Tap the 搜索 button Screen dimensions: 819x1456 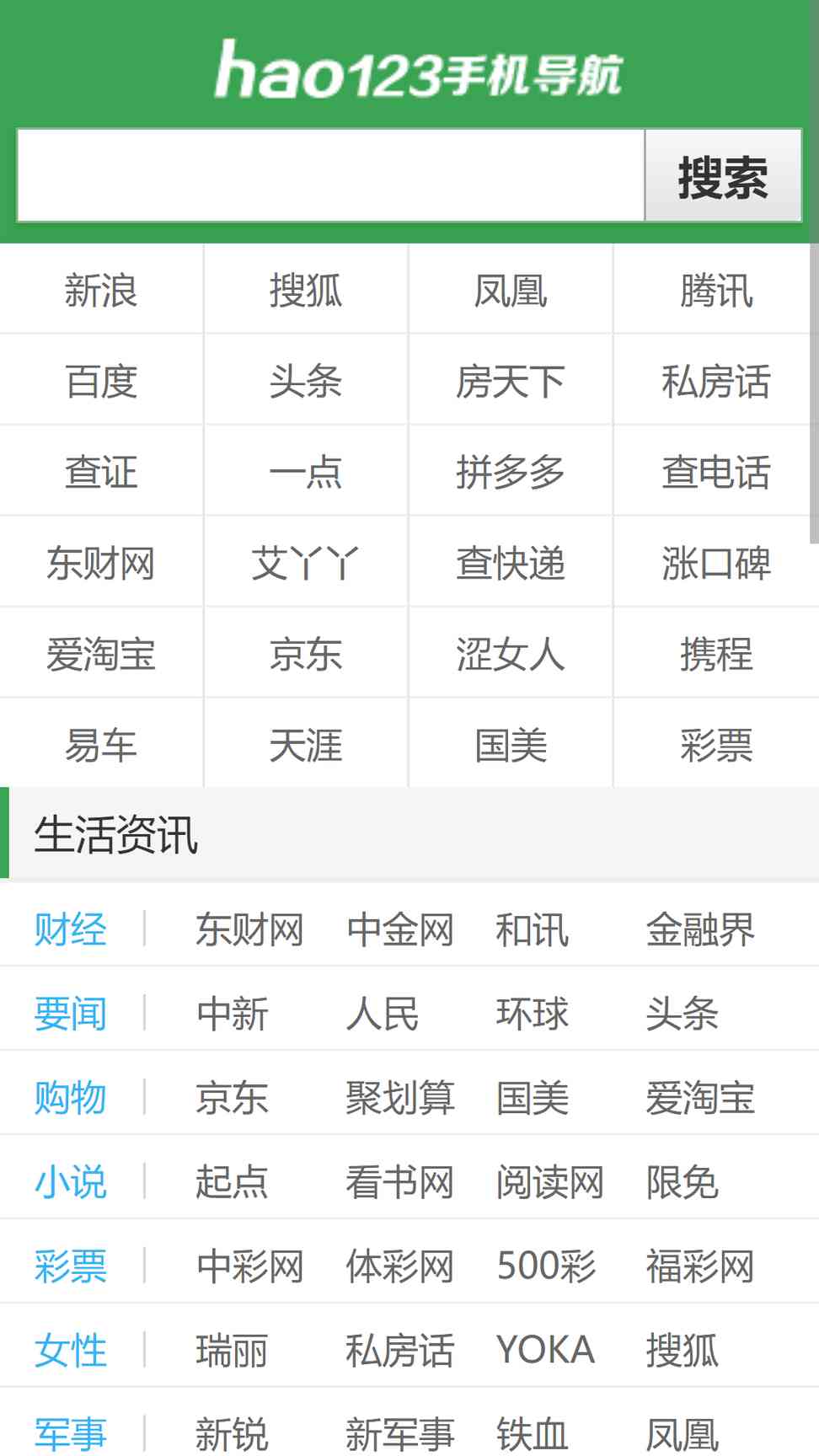(x=723, y=175)
